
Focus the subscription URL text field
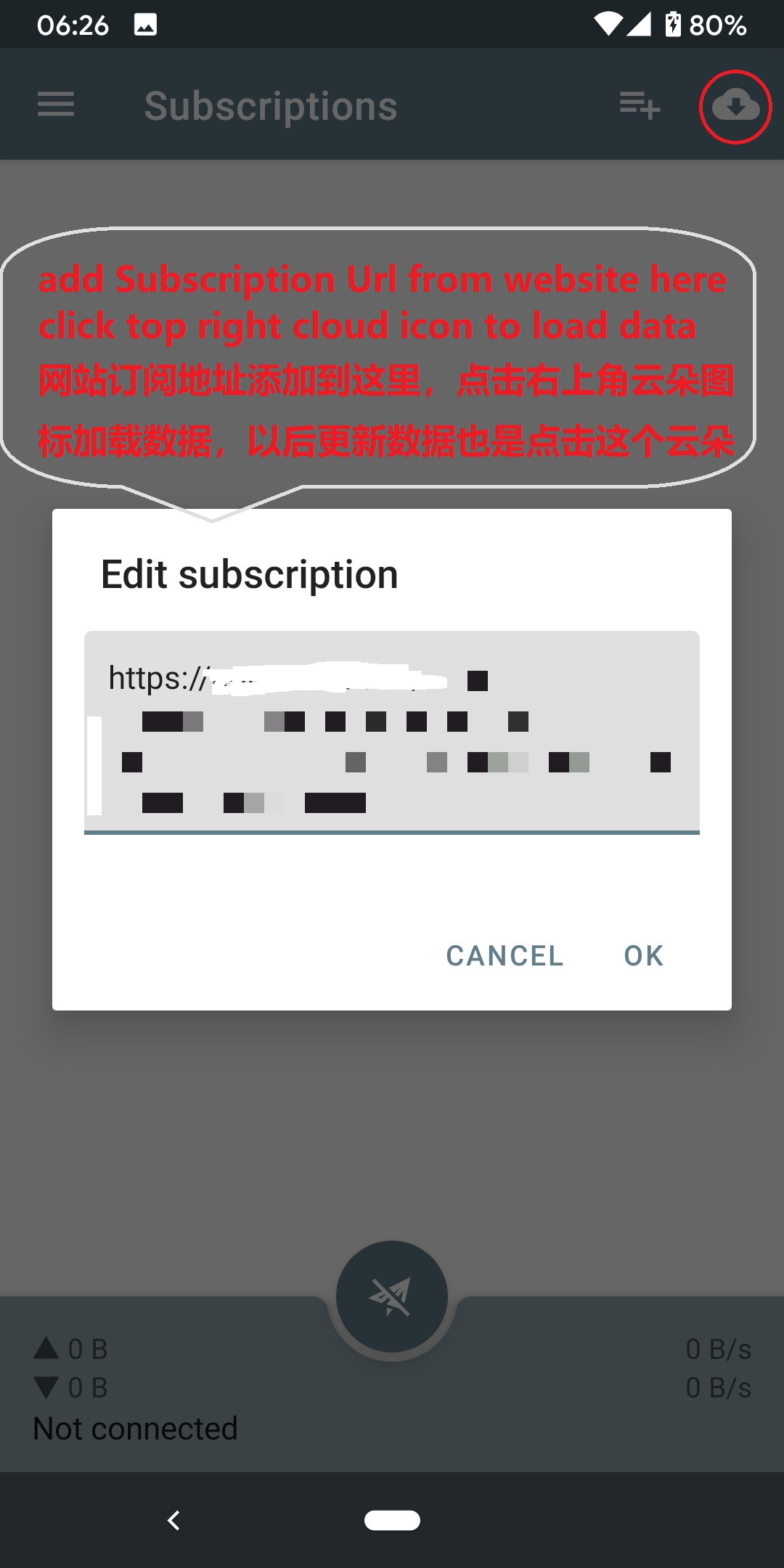pyautogui.click(x=392, y=733)
